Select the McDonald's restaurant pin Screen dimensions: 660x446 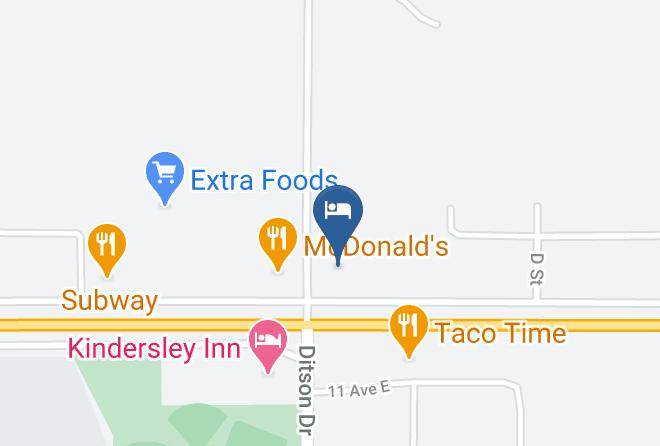[x=278, y=244]
